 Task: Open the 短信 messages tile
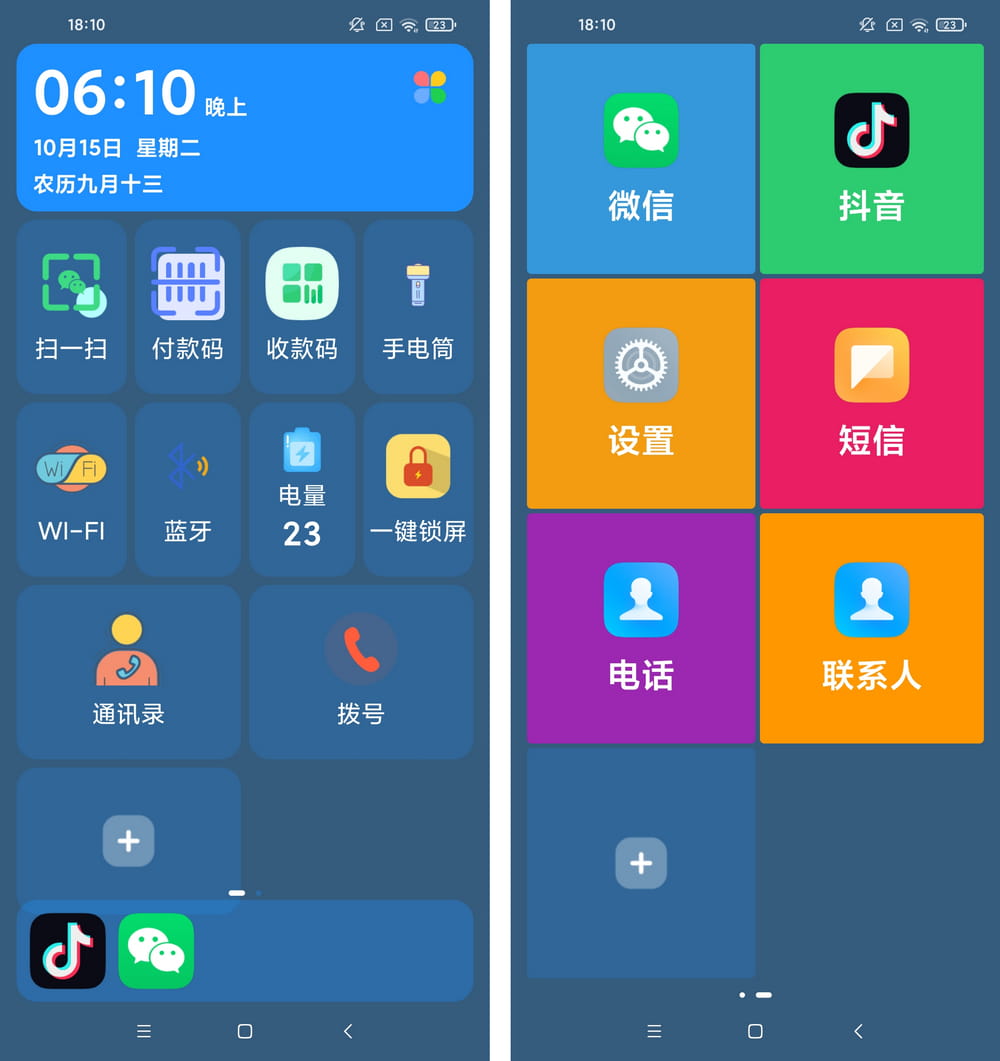tap(871, 393)
